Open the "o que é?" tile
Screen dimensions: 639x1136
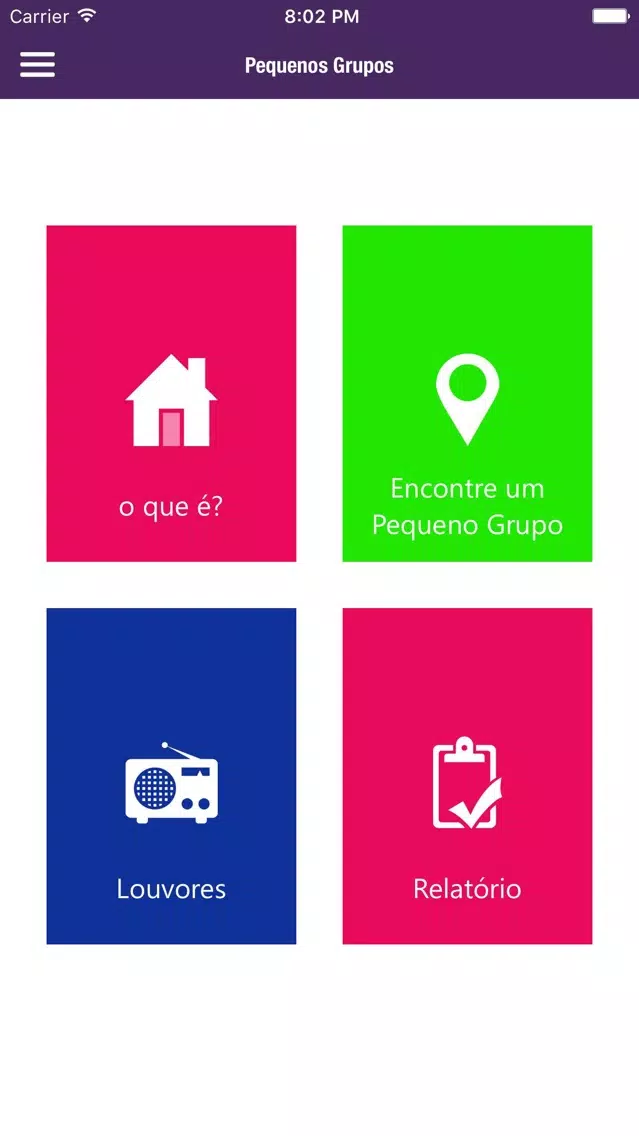[171, 393]
